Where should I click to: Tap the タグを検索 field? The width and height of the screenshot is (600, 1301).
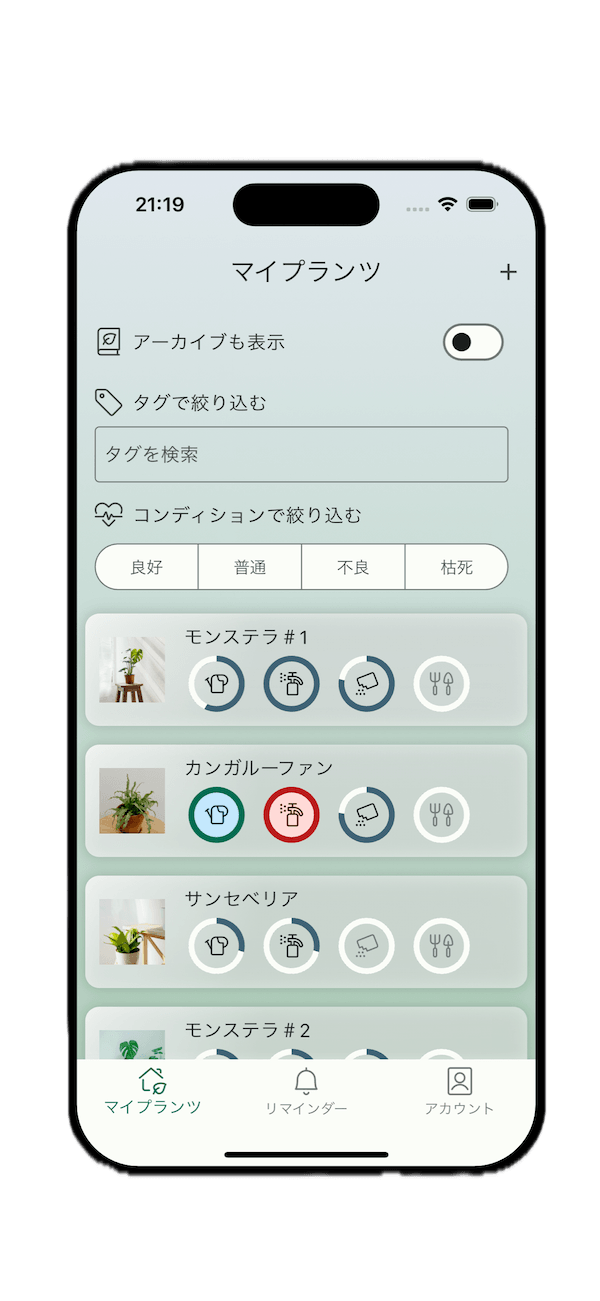click(x=301, y=455)
